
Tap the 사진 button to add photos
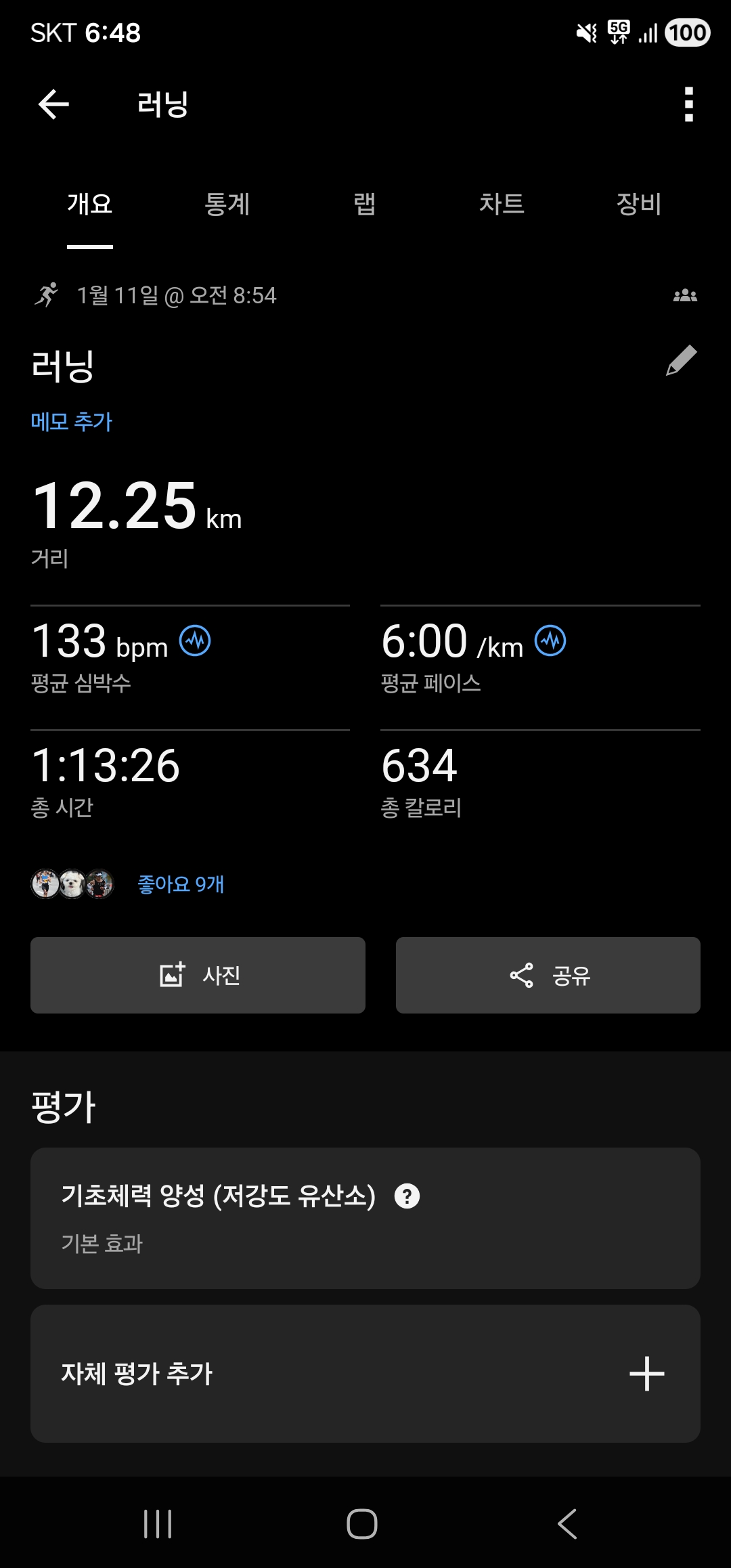(198, 976)
